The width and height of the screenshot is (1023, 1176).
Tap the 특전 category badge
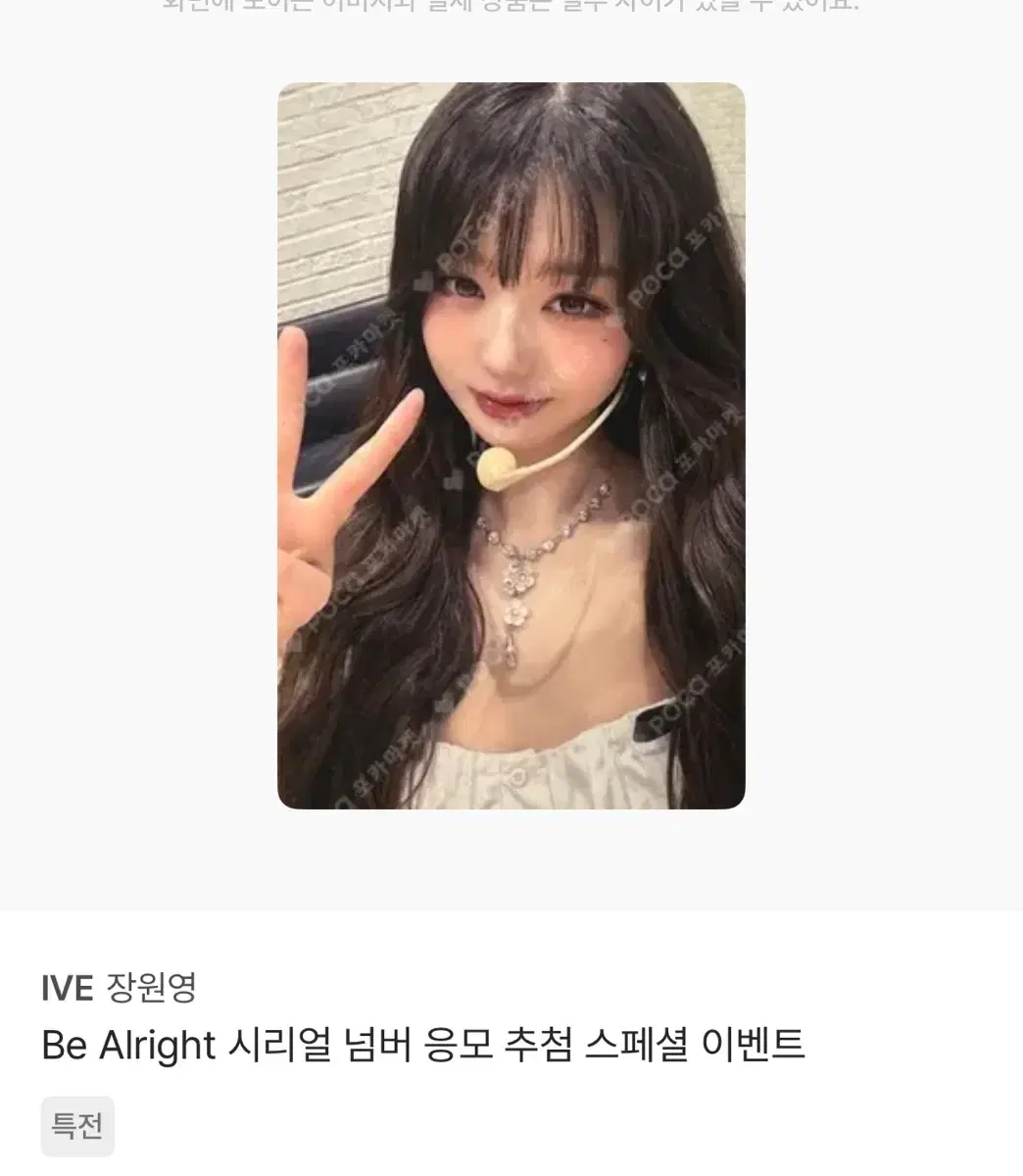(76, 1126)
